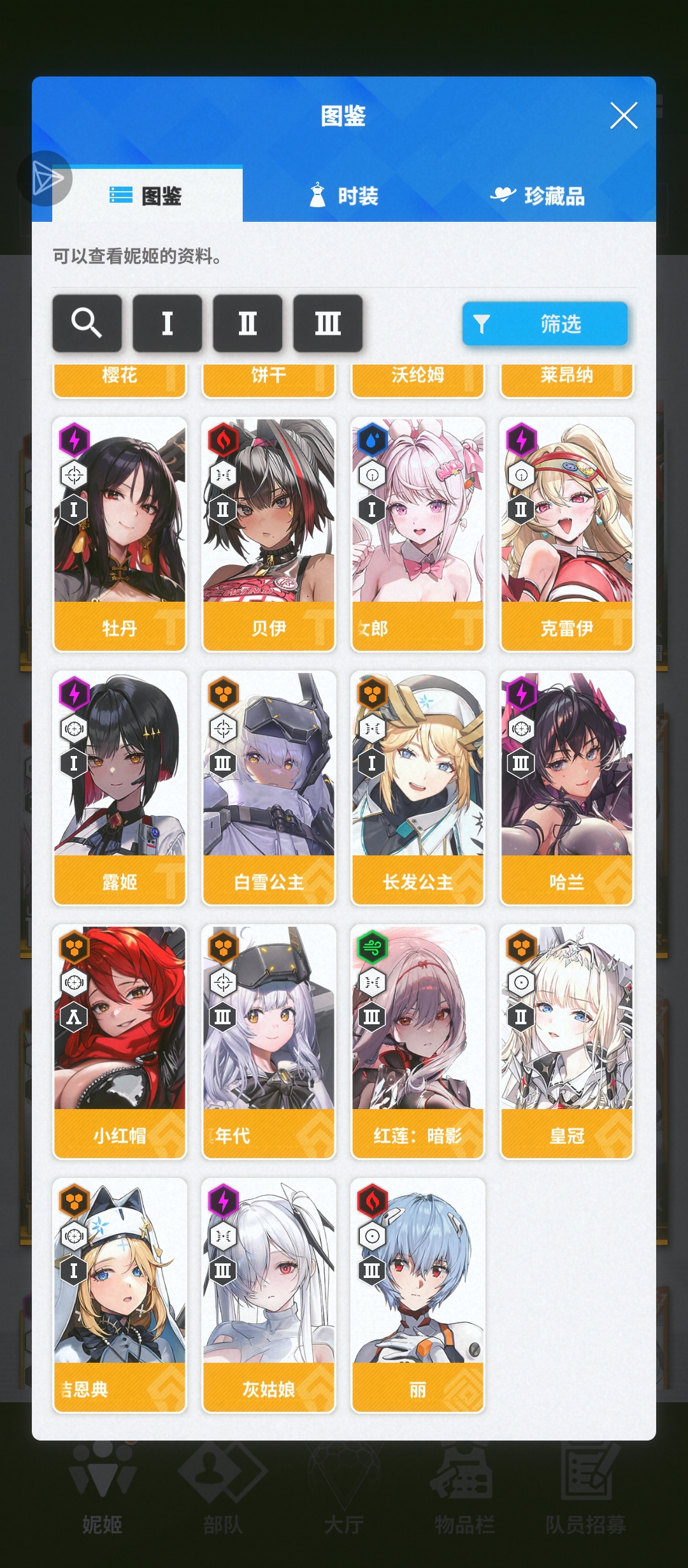Select the 丽 character card
The image size is (688, 1568).
click(x=418, y=1295)
